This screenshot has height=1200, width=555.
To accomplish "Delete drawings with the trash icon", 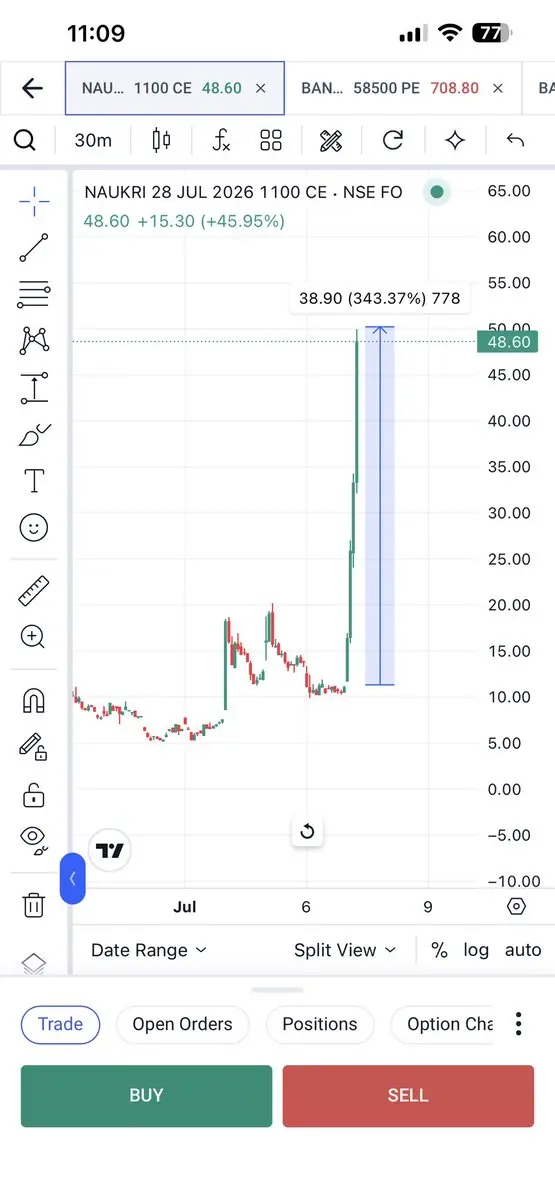I will [x=34, y=906].
